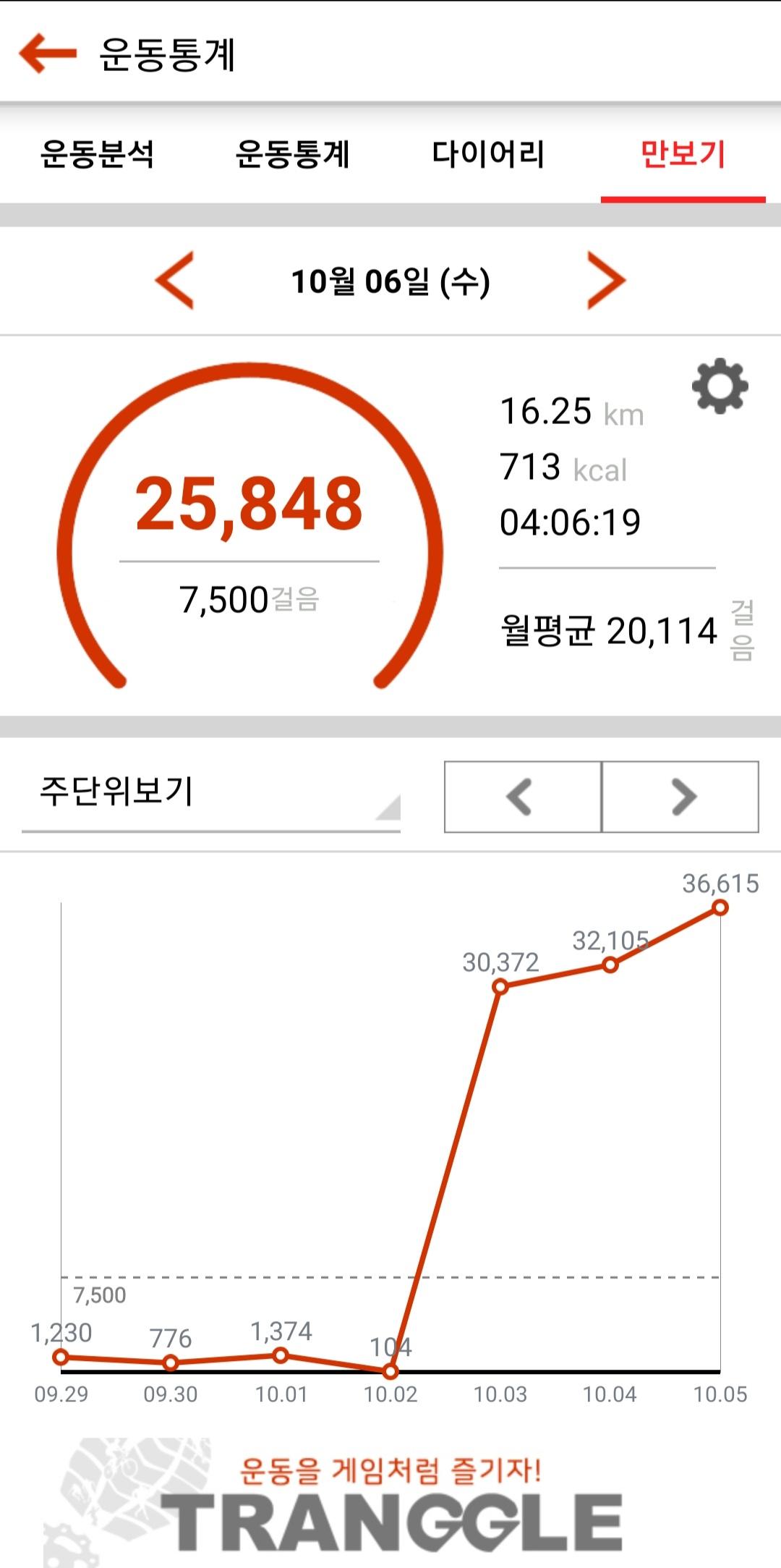The height and width of the screenshot is (1568, 781).
Task: Expand the 주단위보기 dropdown
Action: coord(210,794)
